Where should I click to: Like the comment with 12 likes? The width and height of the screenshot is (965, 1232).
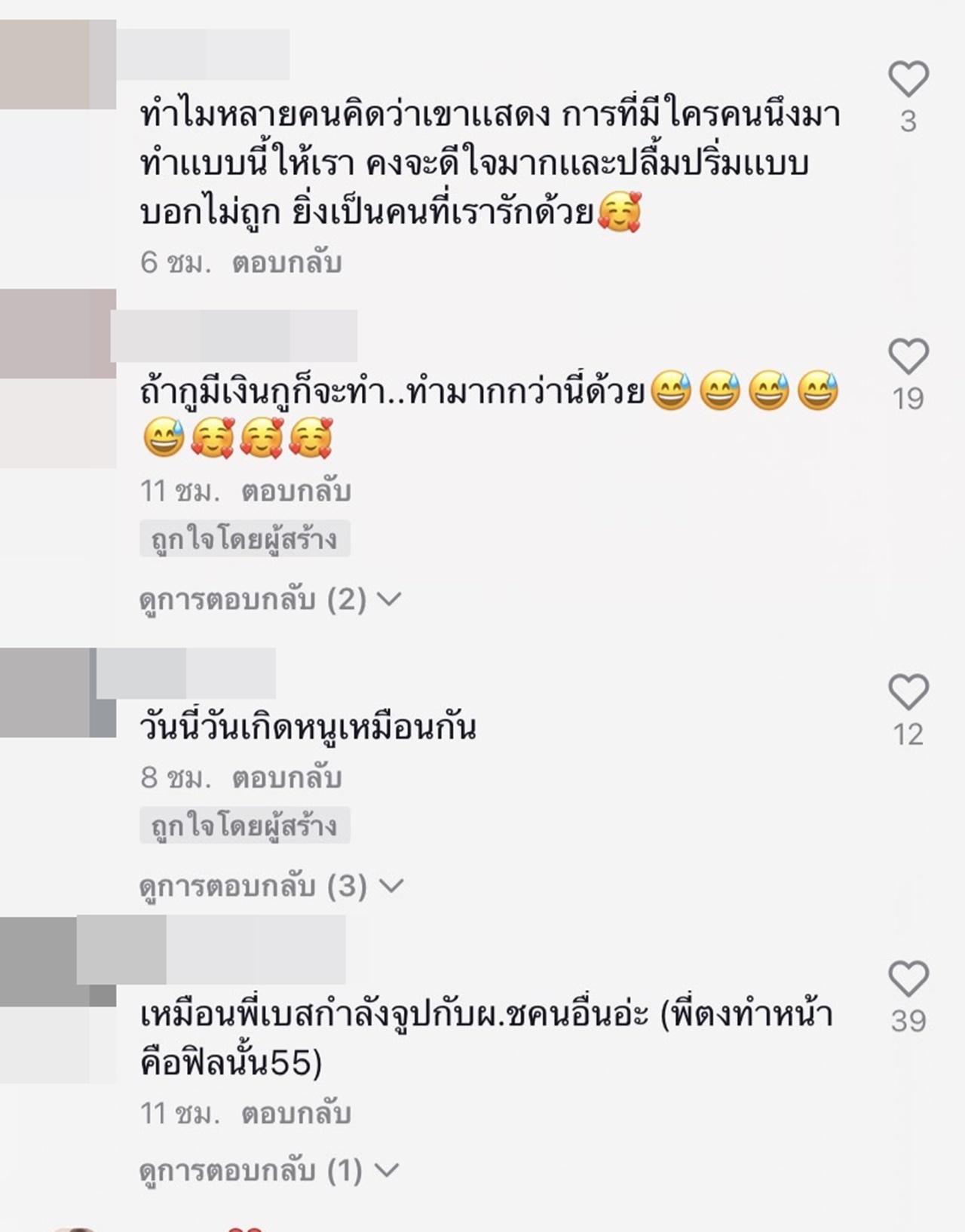coord(908,692)
